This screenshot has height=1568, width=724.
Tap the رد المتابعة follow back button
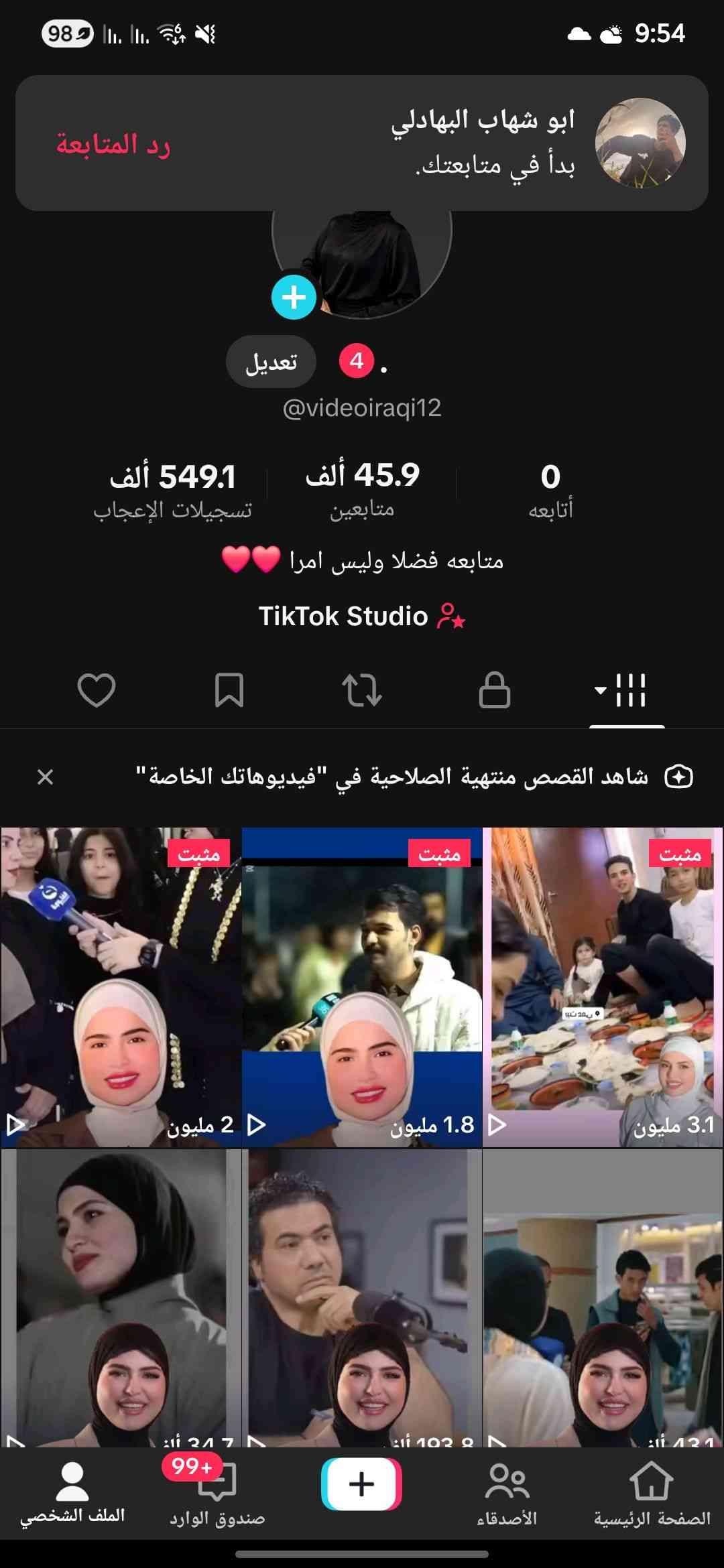pos(113,144)
